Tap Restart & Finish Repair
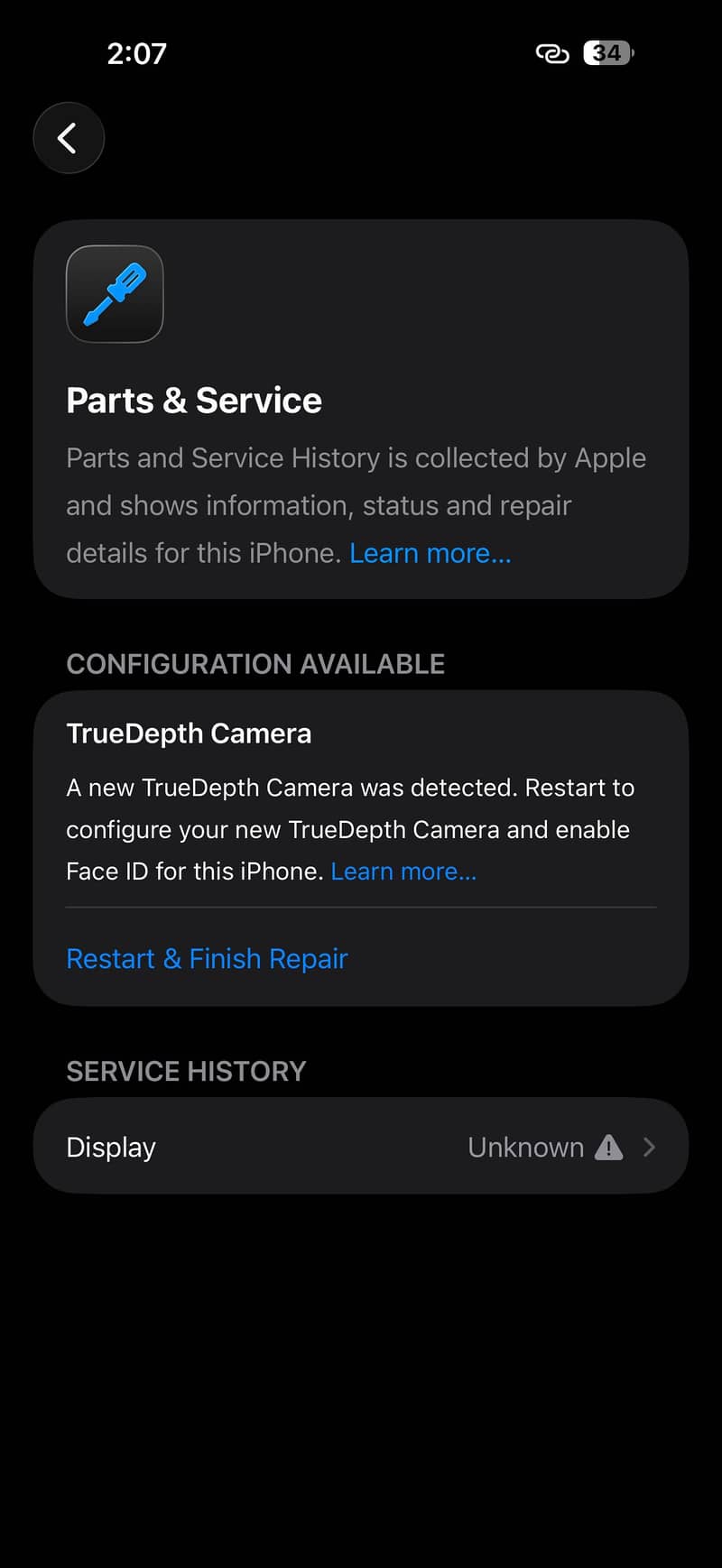The image size is (722, 1568). coord(207,958)
